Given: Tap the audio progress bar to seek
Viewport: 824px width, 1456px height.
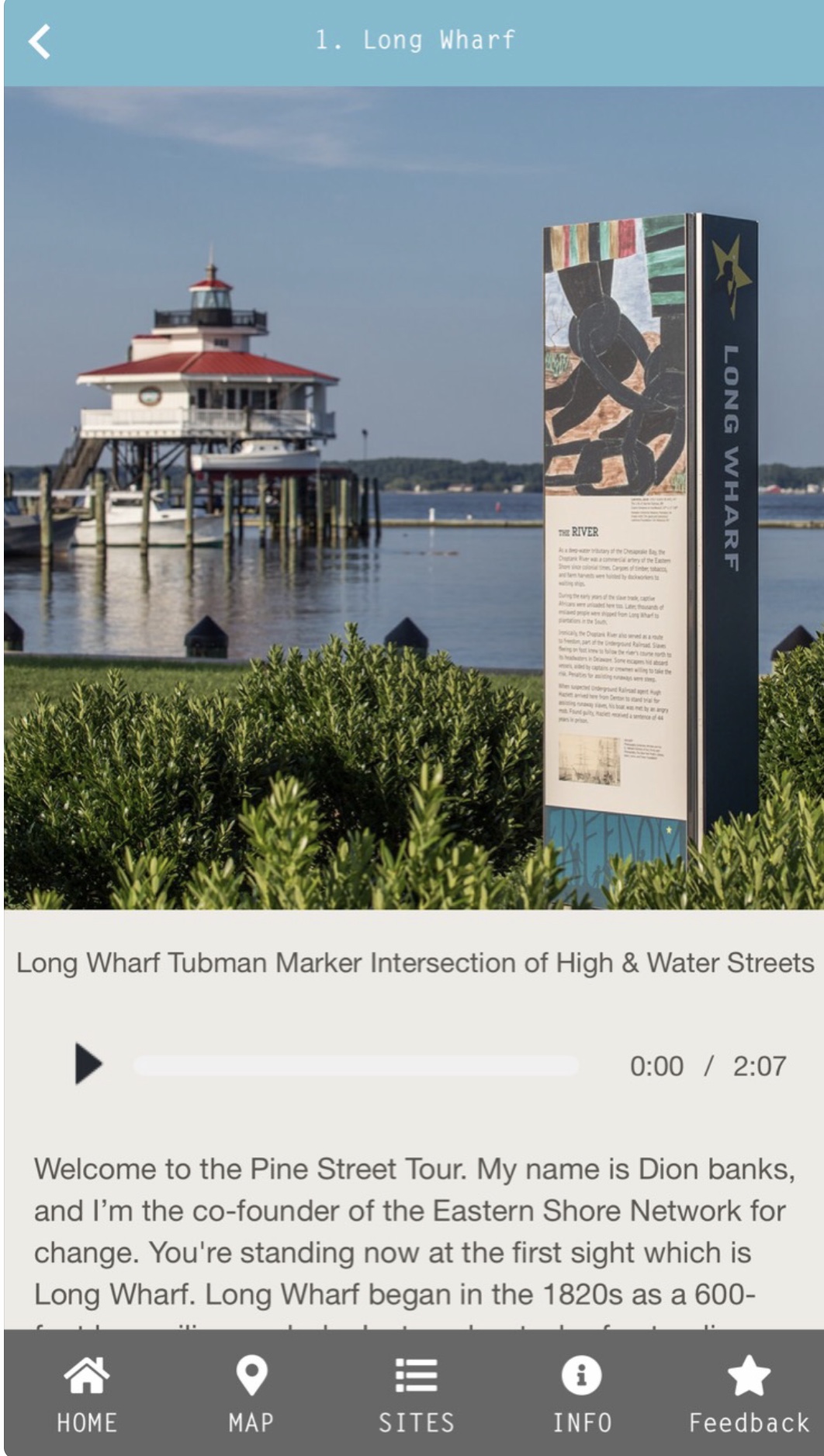Looking at the screenshot, I should tap(355, 1065).
